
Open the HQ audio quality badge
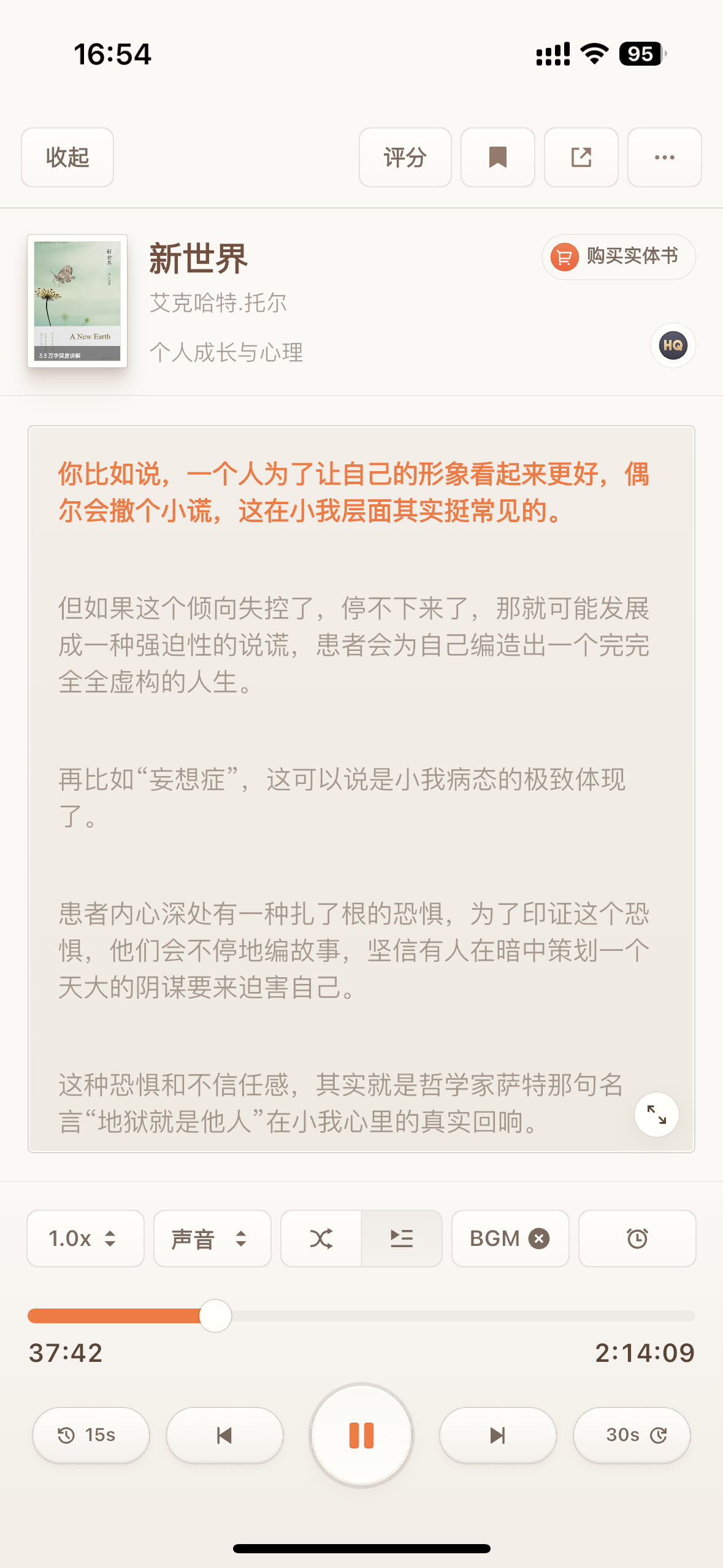pyautogui.click(x=673, y=345)
